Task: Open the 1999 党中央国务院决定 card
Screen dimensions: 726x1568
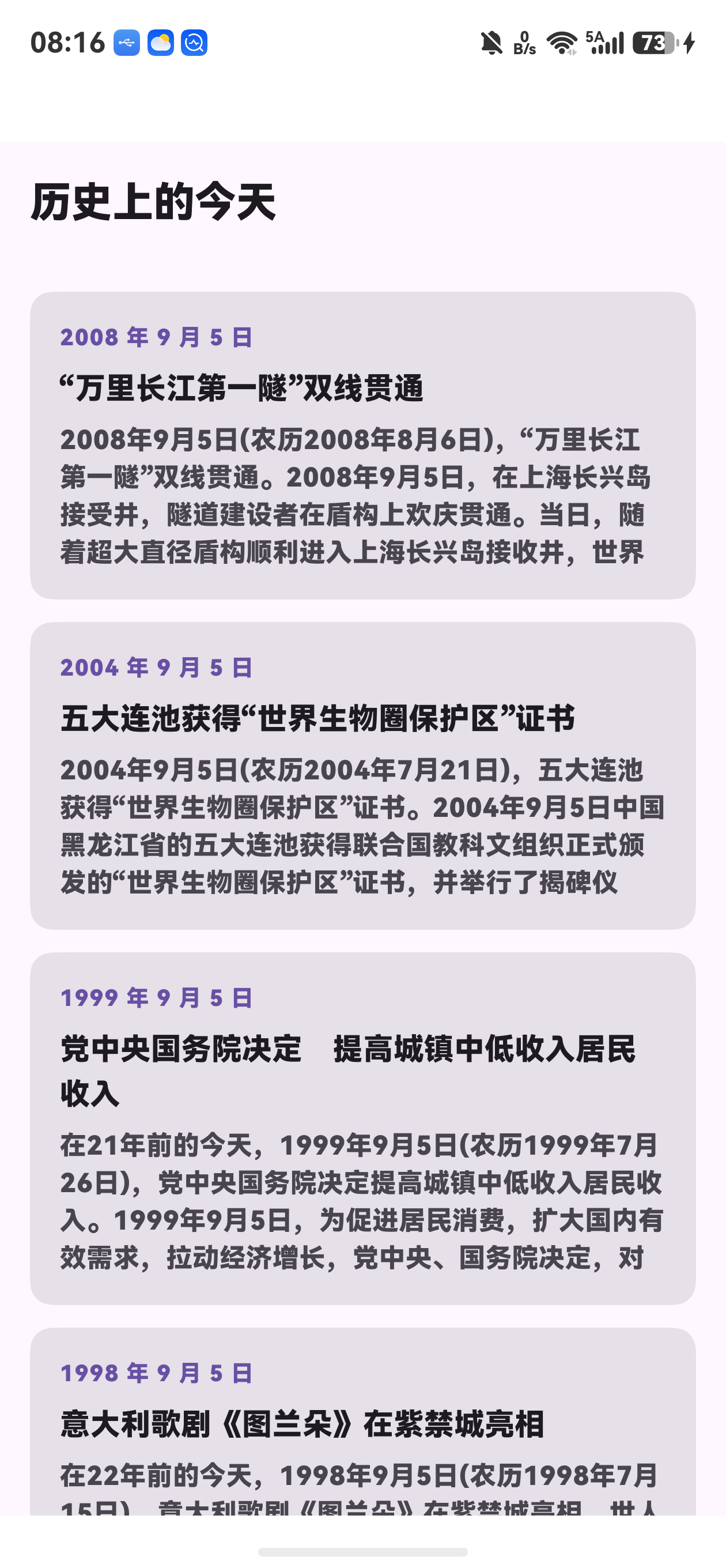Action: 362,1128
